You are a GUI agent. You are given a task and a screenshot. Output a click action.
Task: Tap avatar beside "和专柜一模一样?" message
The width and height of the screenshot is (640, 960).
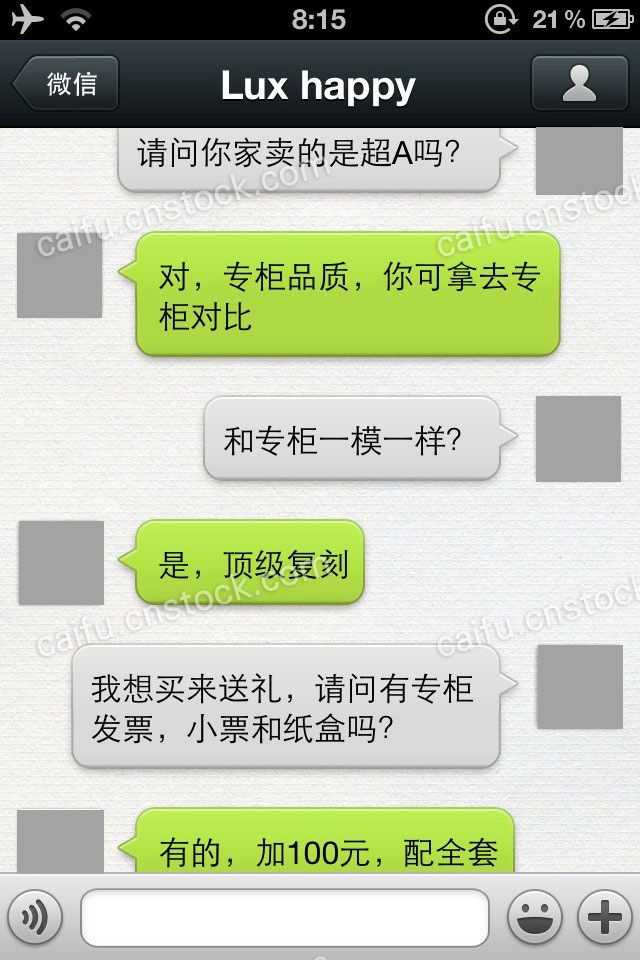[x=578, y=438]
